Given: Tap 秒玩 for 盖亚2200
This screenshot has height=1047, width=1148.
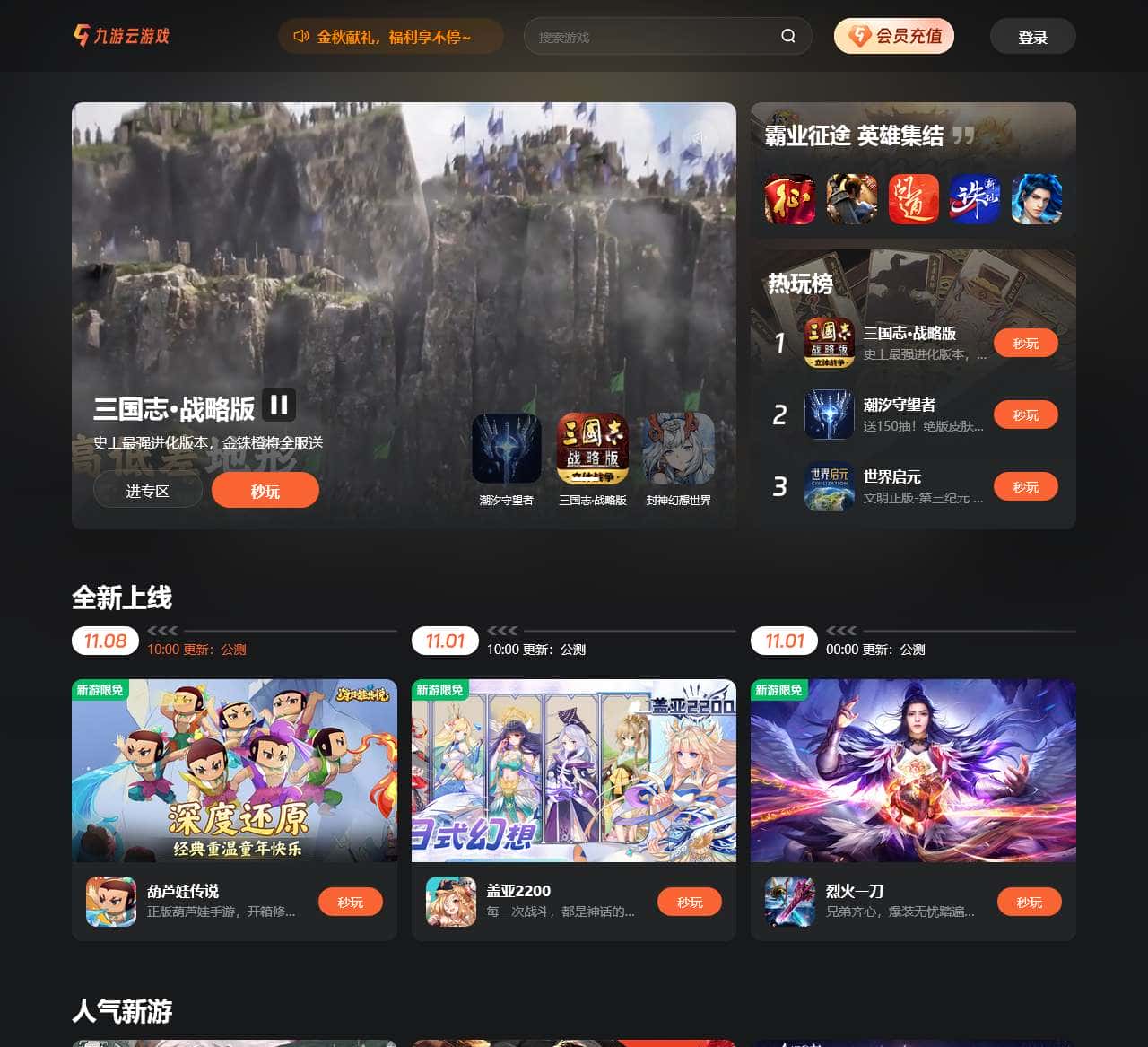Looking at the screenshot, I should pos(689,902).
